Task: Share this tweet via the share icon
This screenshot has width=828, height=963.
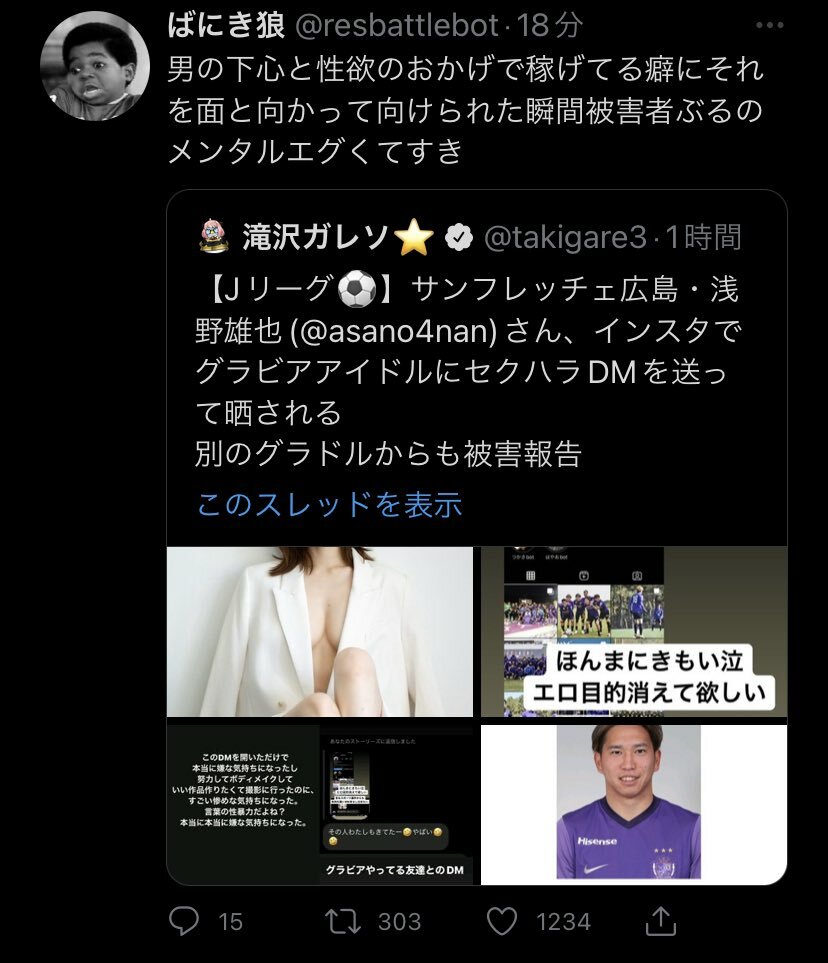Action: (661, 921)
